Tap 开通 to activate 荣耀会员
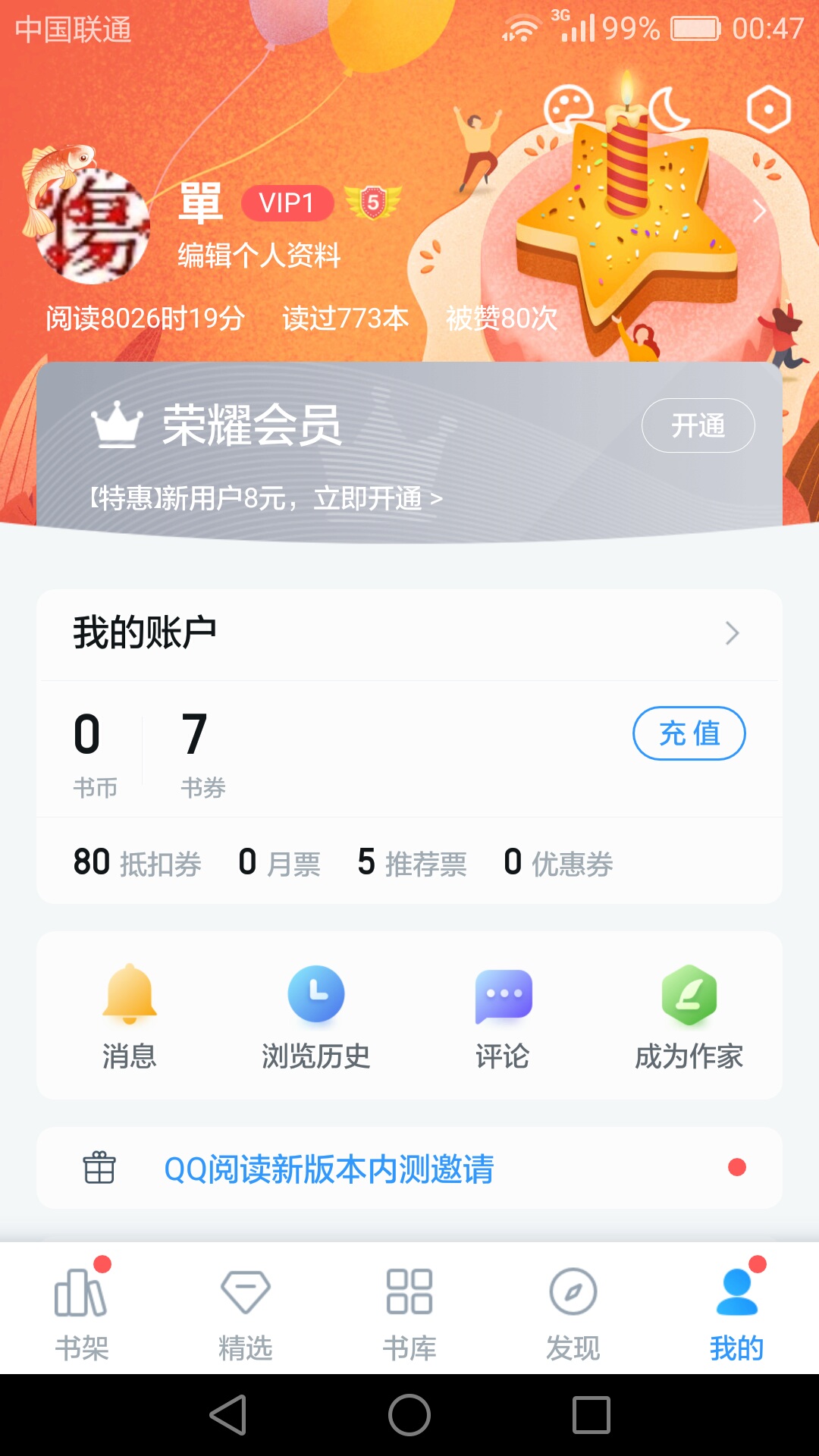Screen dimensions: 819x1456 tap(698, 425)
